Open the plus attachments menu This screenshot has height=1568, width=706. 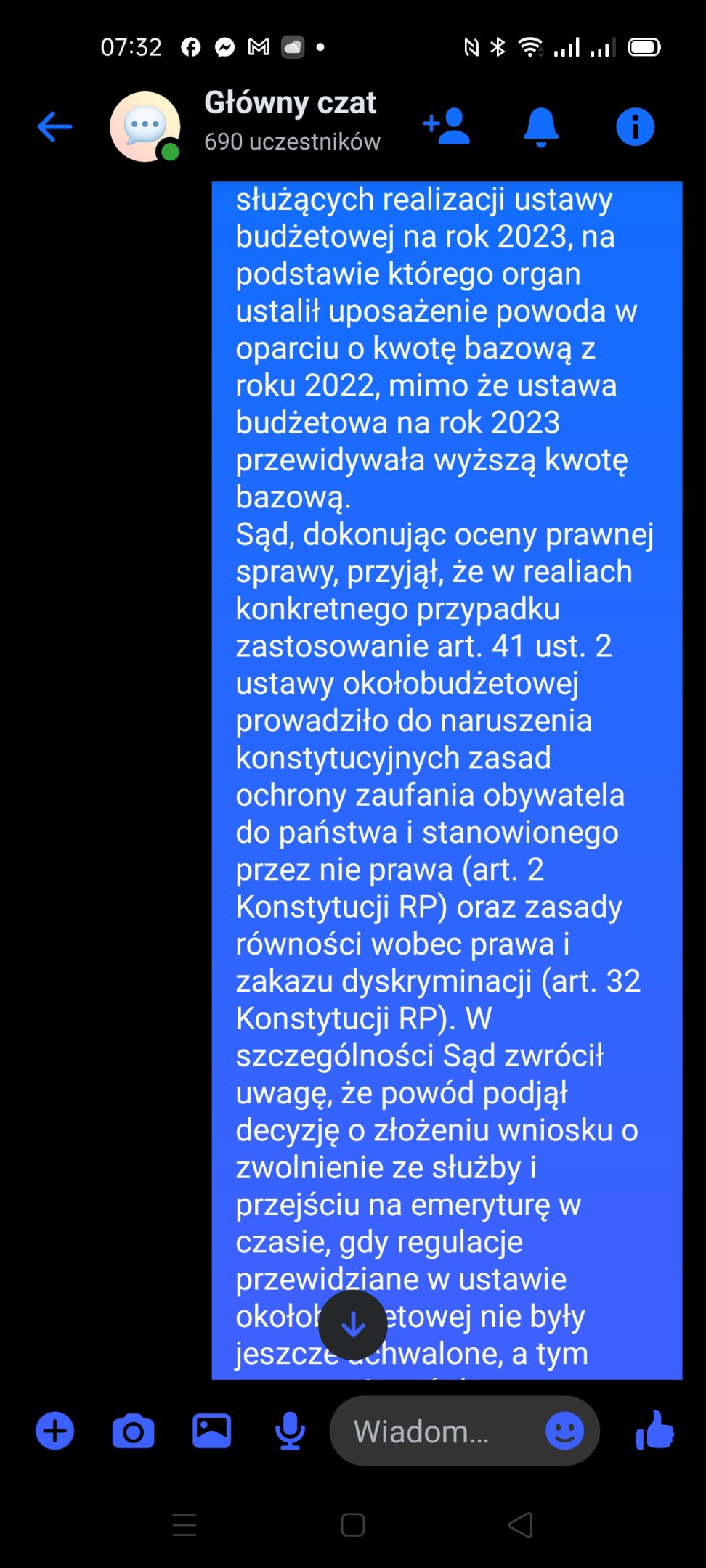(x=55, y=1431)
